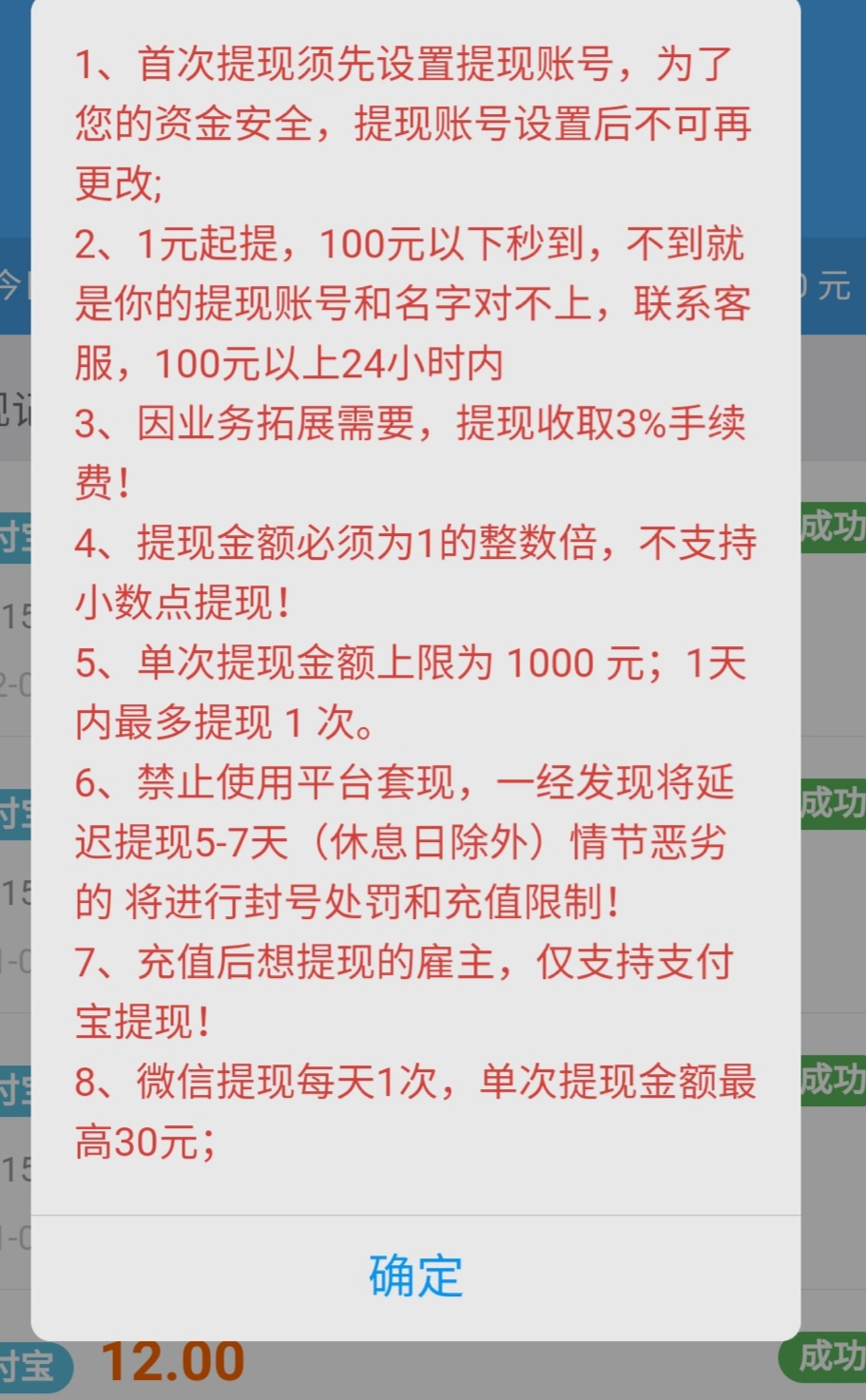
Task: Tap the 12.00 amount link
Action: click(174, 1361)
